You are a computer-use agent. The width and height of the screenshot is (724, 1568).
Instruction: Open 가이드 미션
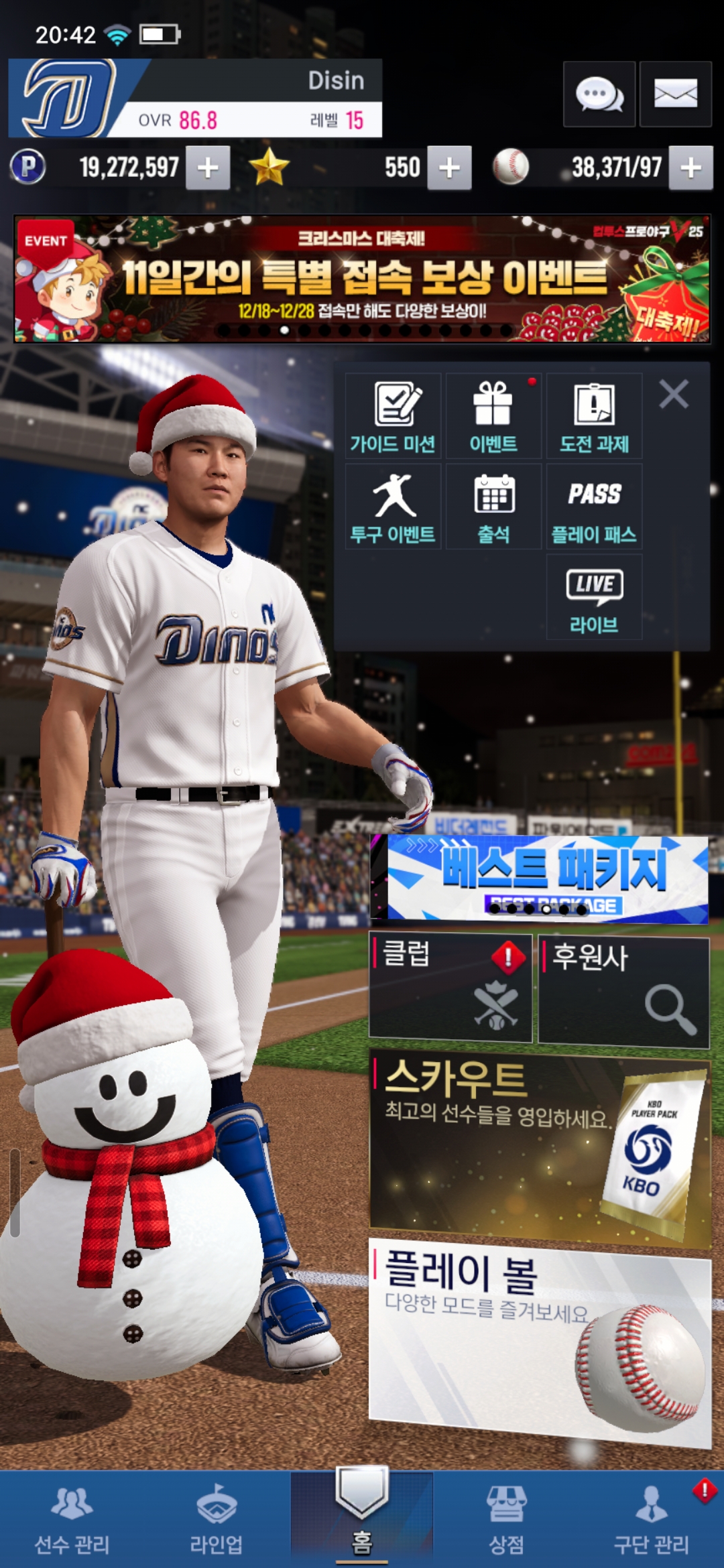coord(393,416)
